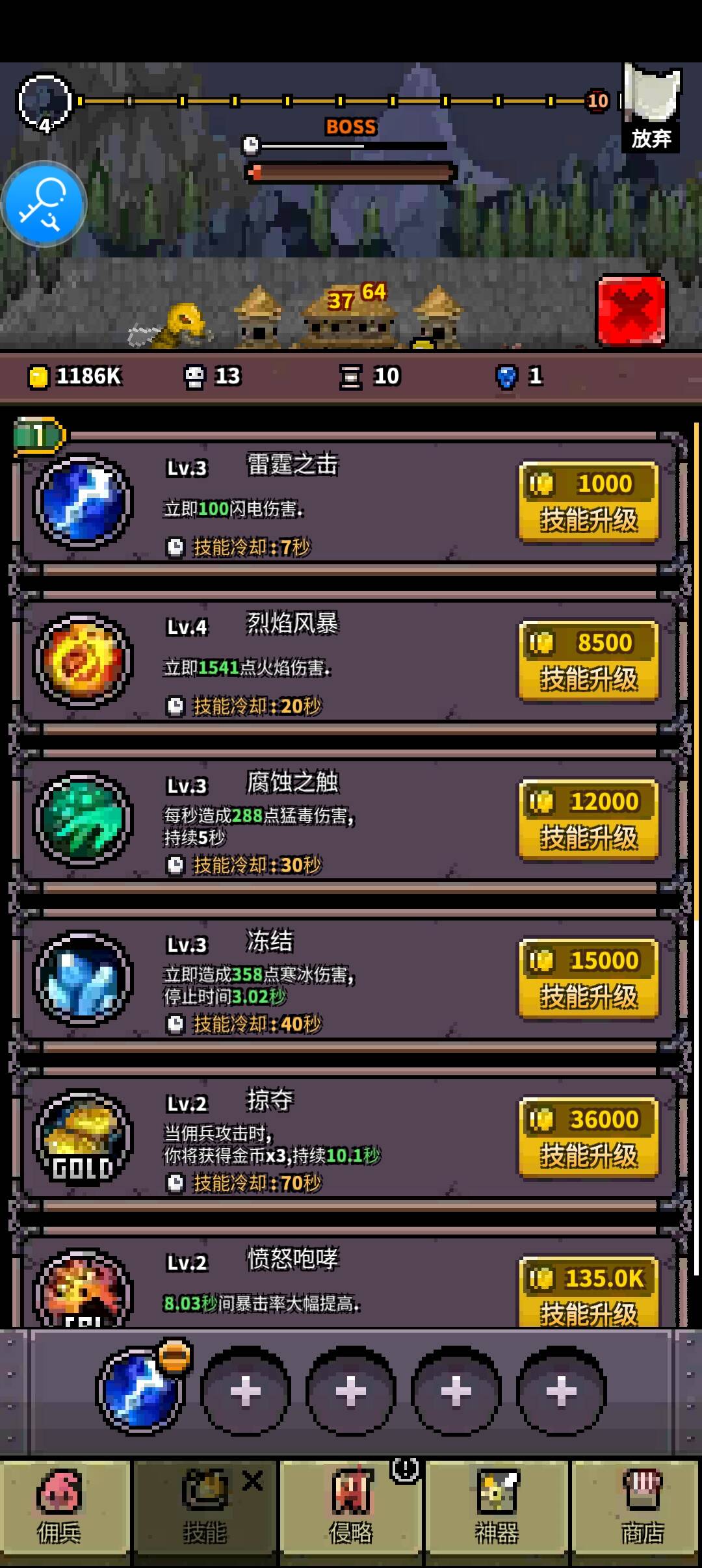Open the 商店 shop tab
Viewport: 702px width, 1568px height.
point(642,1512)
